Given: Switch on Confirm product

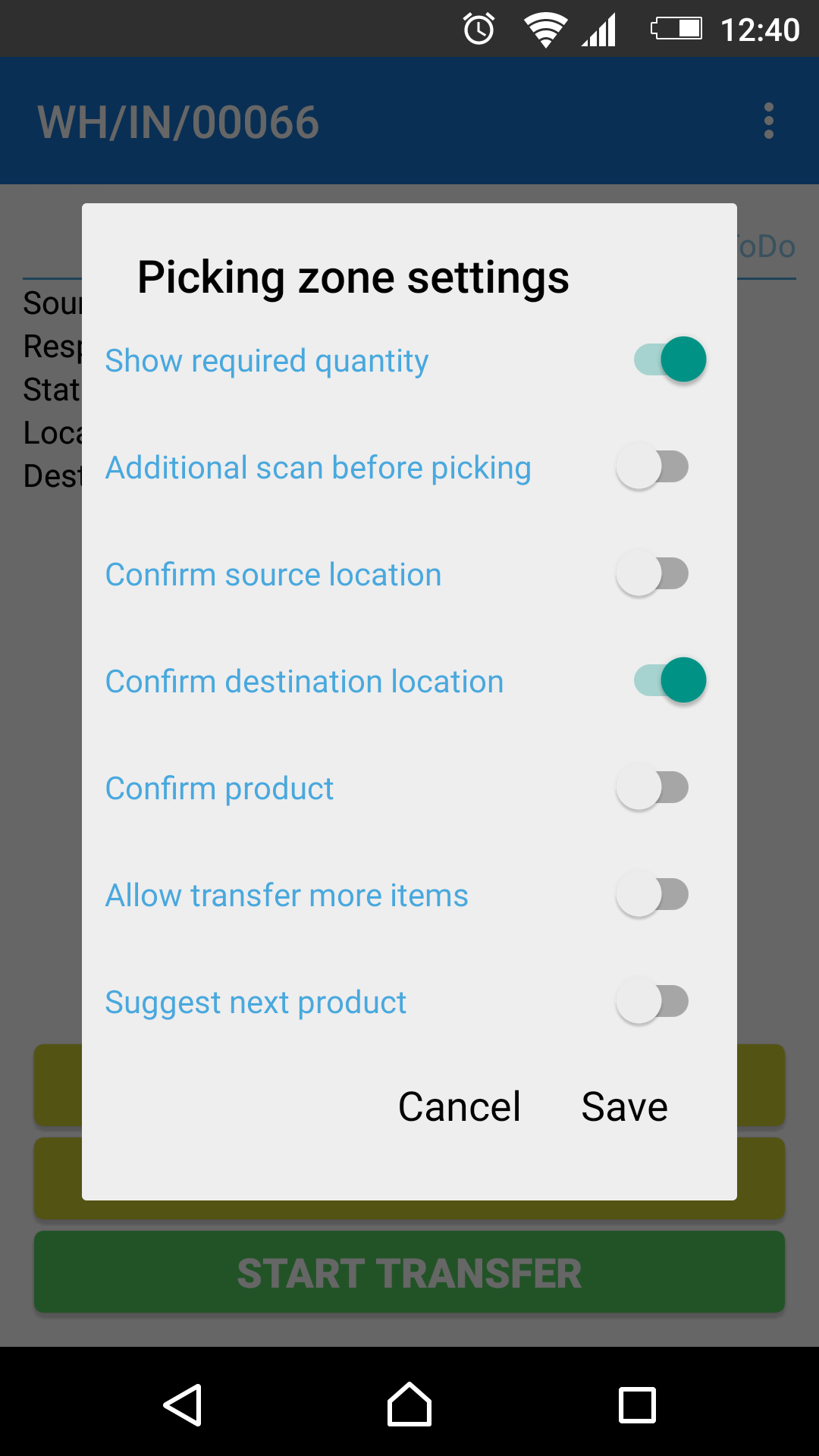Looking at the screenshot, I should pos(652,787).
